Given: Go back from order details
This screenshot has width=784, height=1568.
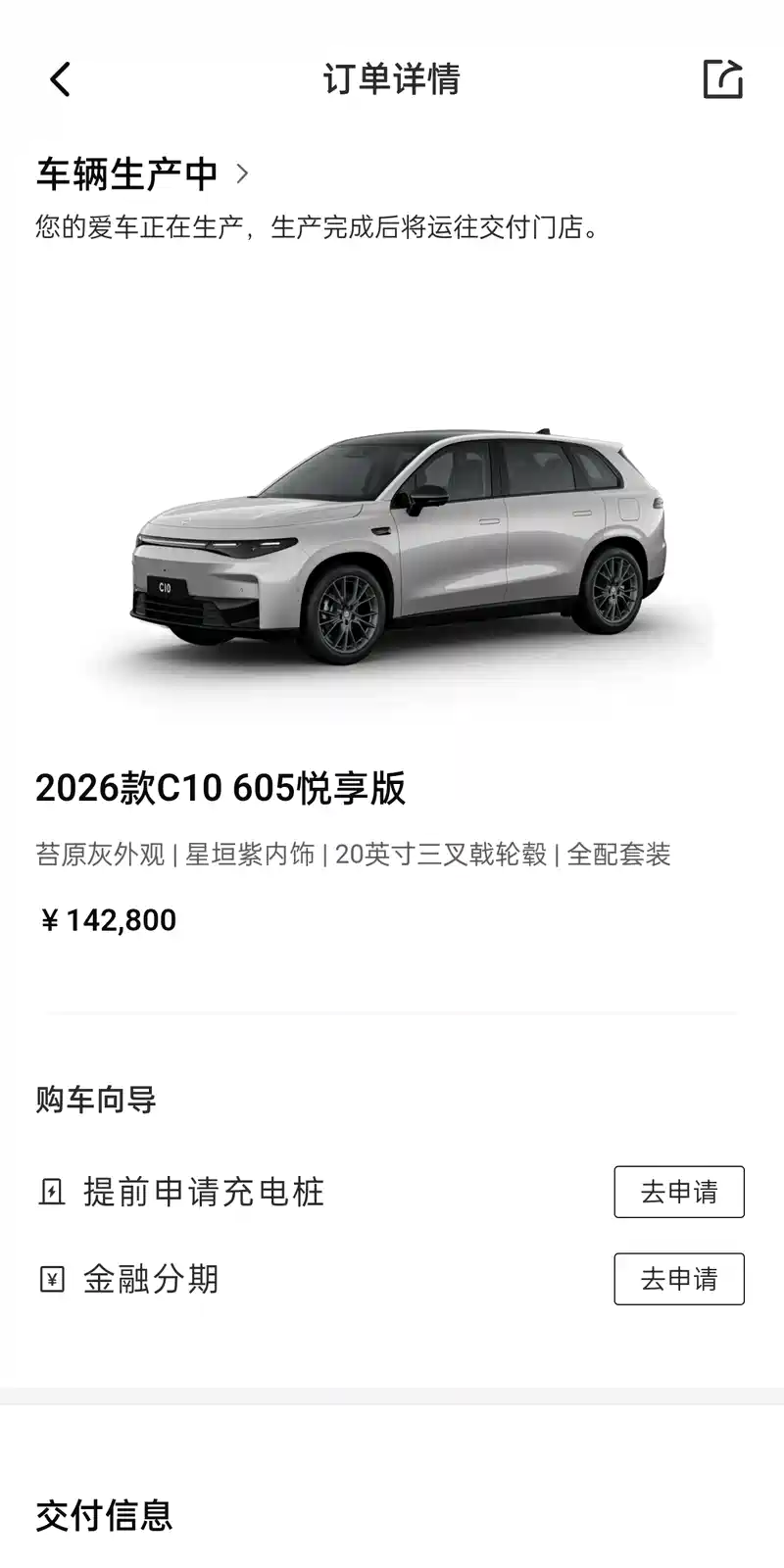Looking at the screenshot, I should [61, 79].
